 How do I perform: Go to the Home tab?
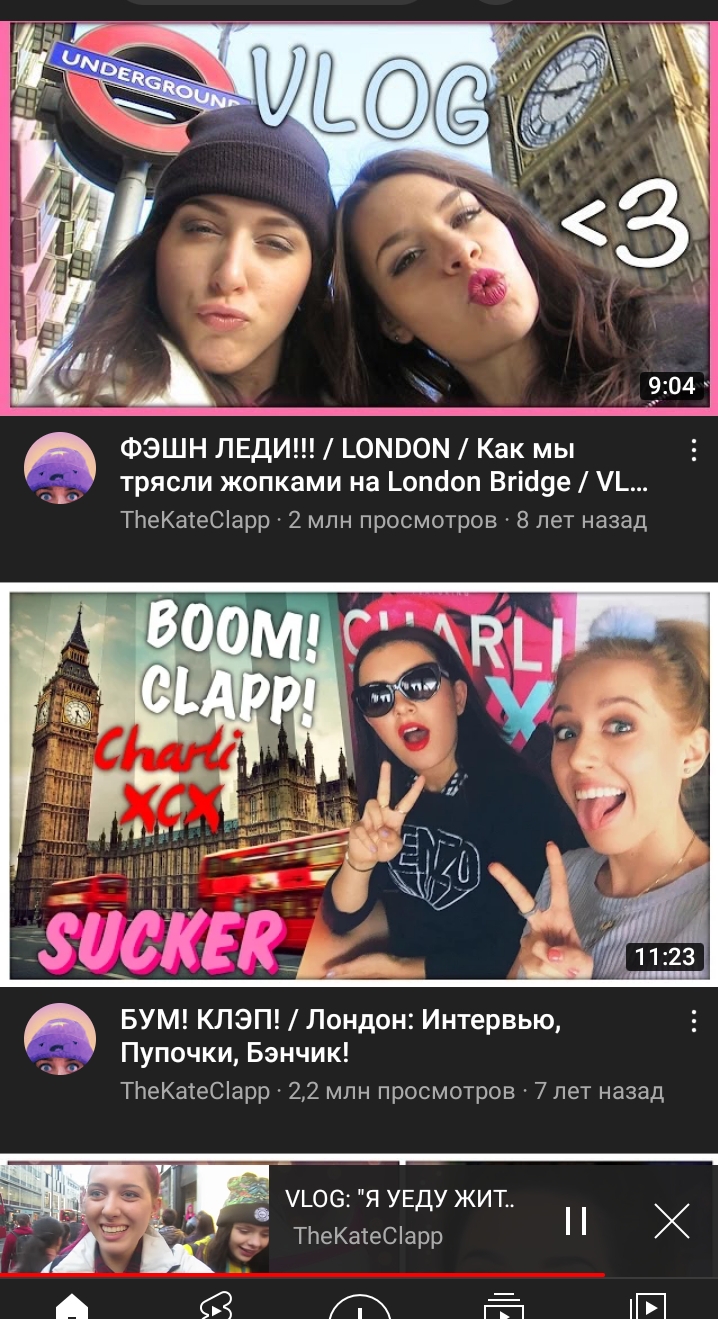72,1305
